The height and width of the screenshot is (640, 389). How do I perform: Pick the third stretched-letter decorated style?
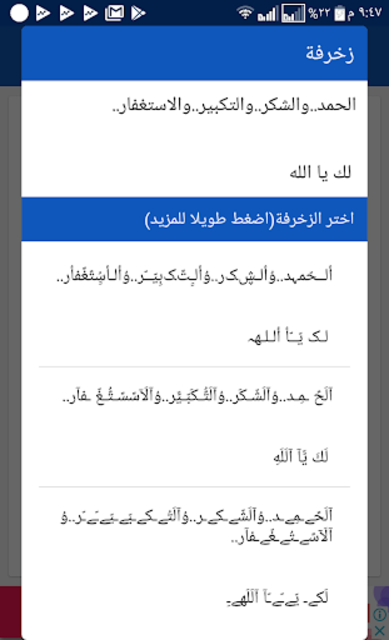pos(194,557)
